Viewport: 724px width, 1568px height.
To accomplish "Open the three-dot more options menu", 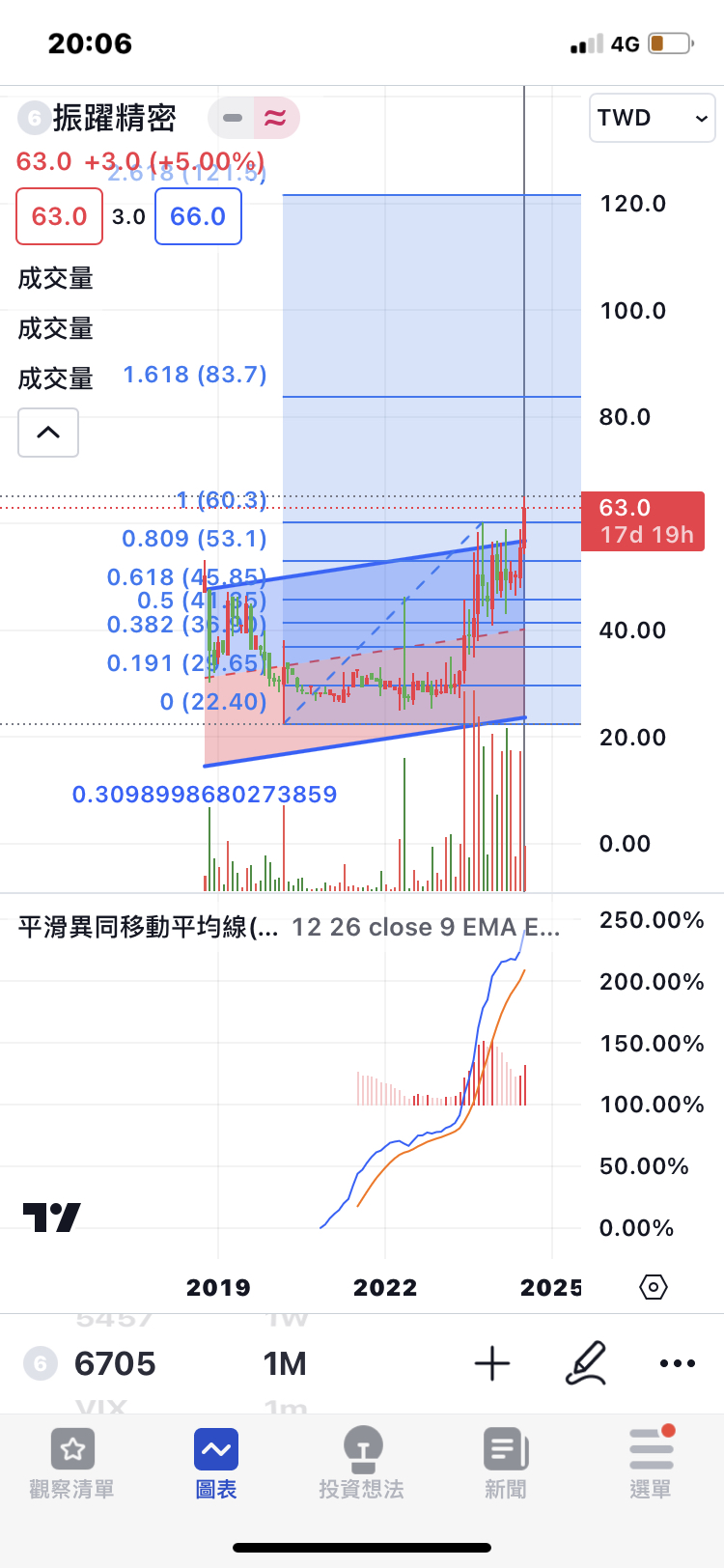I will point(677,1363).
